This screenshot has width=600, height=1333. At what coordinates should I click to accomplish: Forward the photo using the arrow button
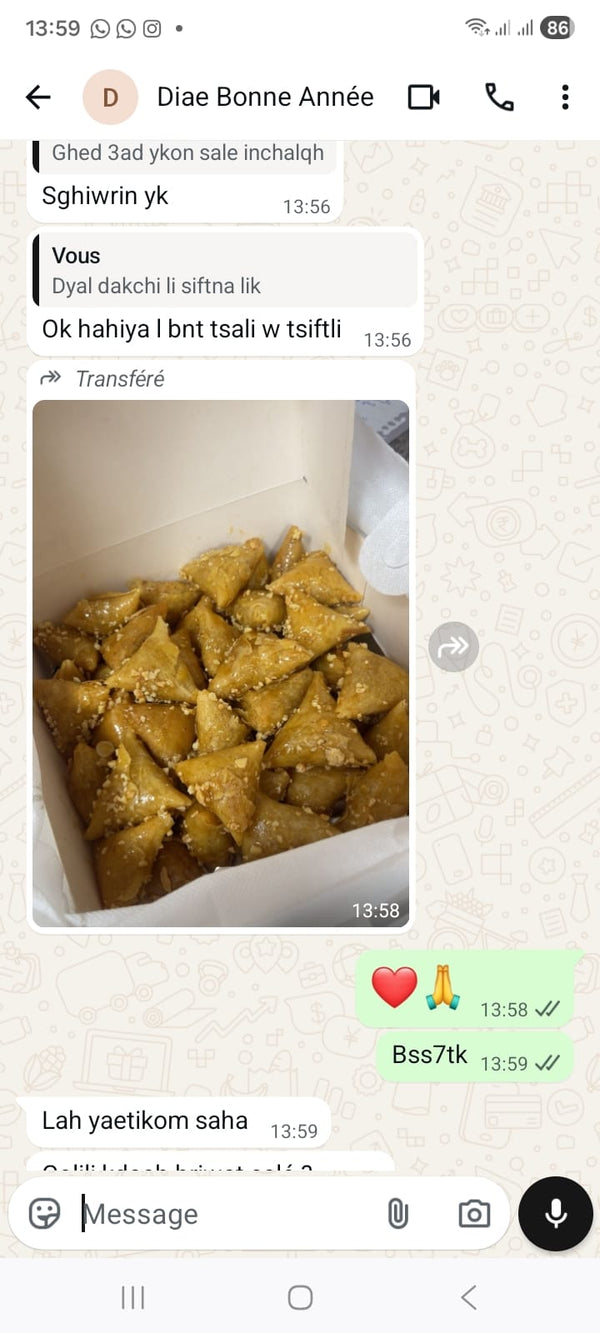click(x=453, y=647)
